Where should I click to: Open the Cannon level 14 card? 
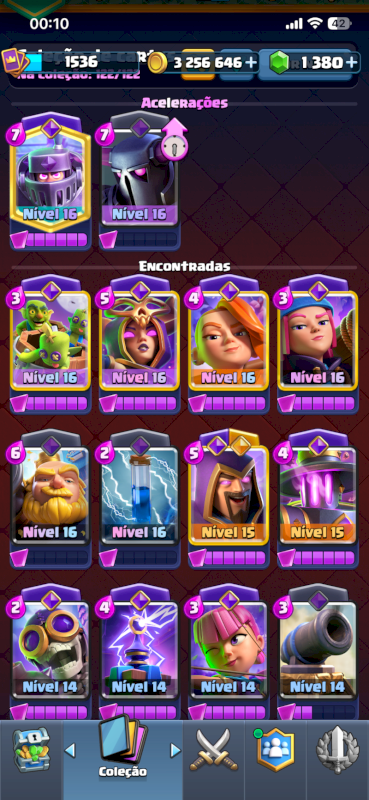tap(318, 652)
